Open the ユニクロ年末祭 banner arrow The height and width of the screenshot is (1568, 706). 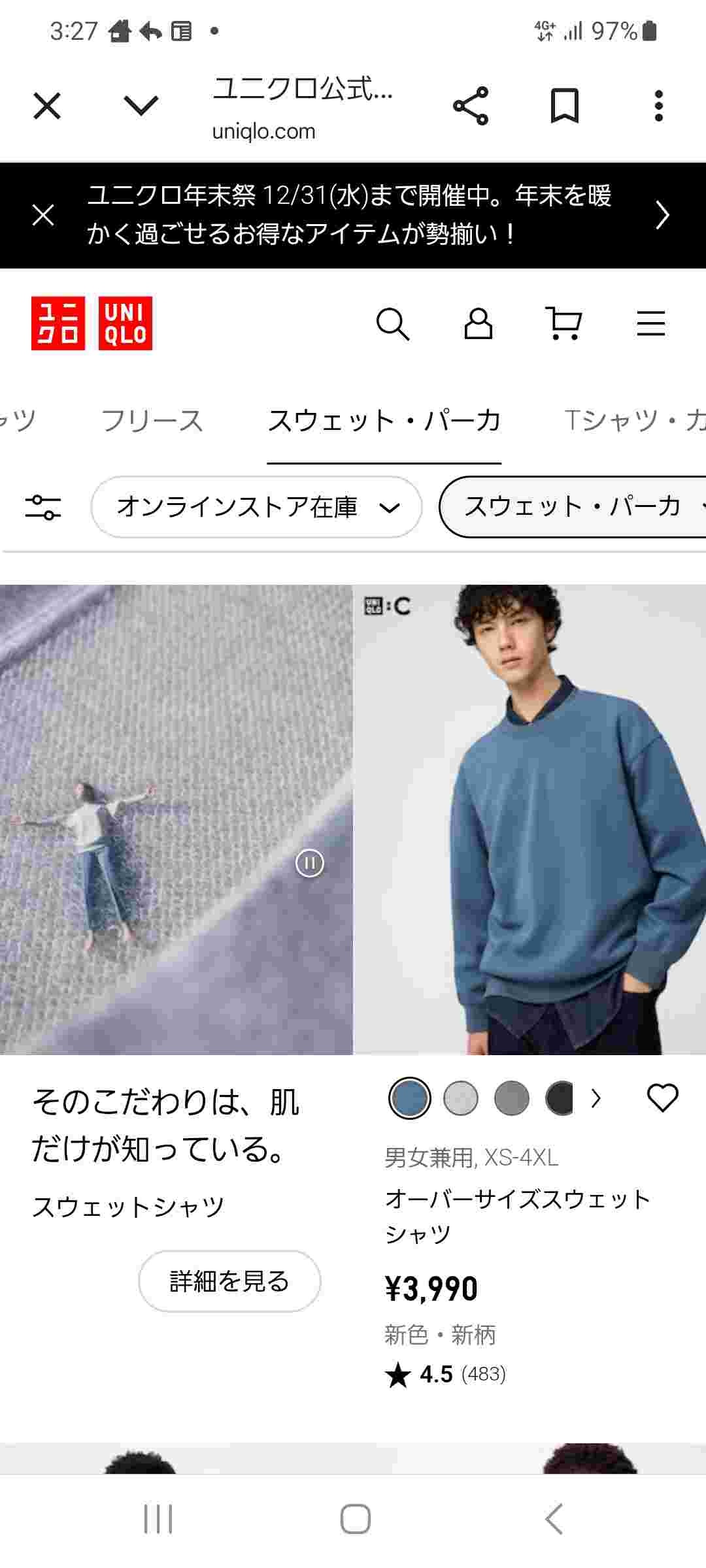coord(662,215)
